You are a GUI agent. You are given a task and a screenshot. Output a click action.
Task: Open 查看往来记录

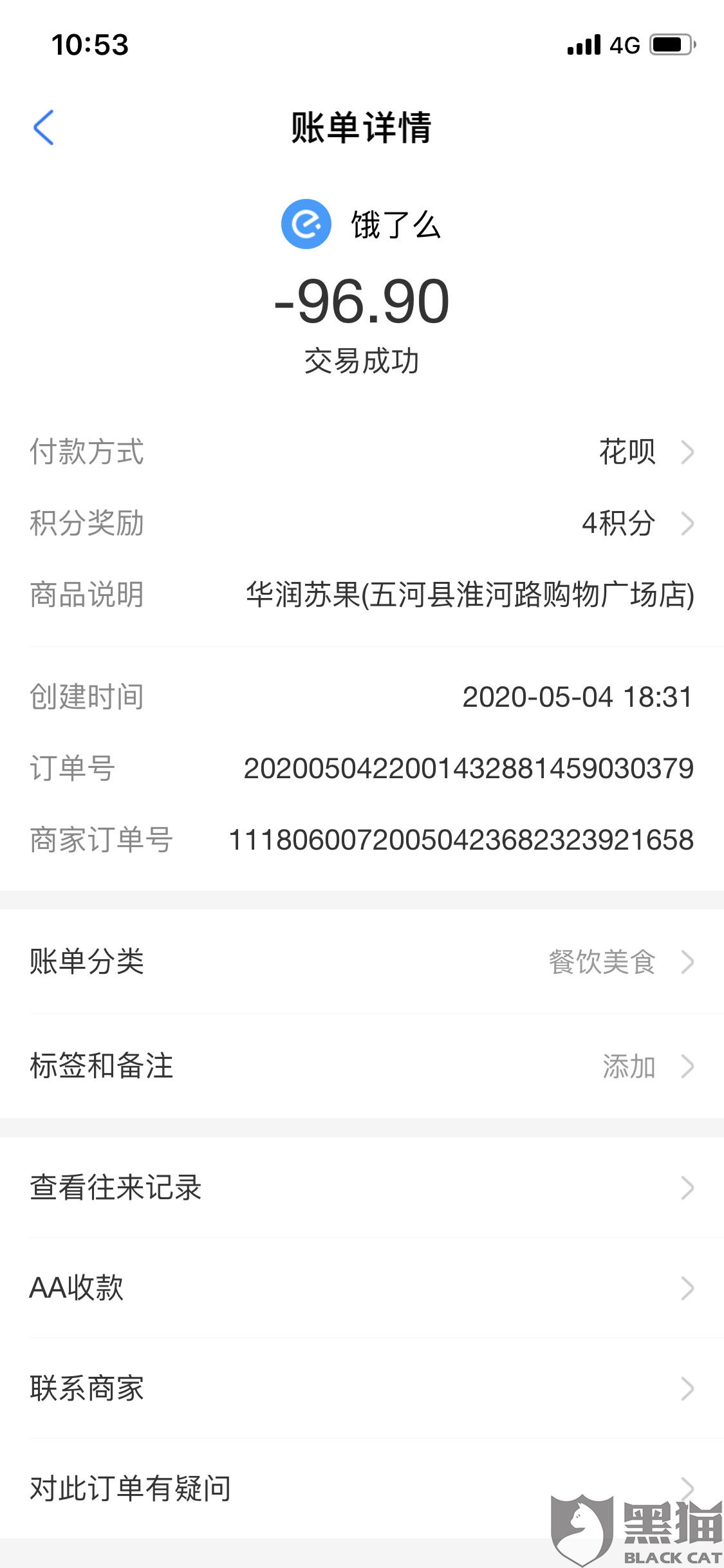[362, 1188]
